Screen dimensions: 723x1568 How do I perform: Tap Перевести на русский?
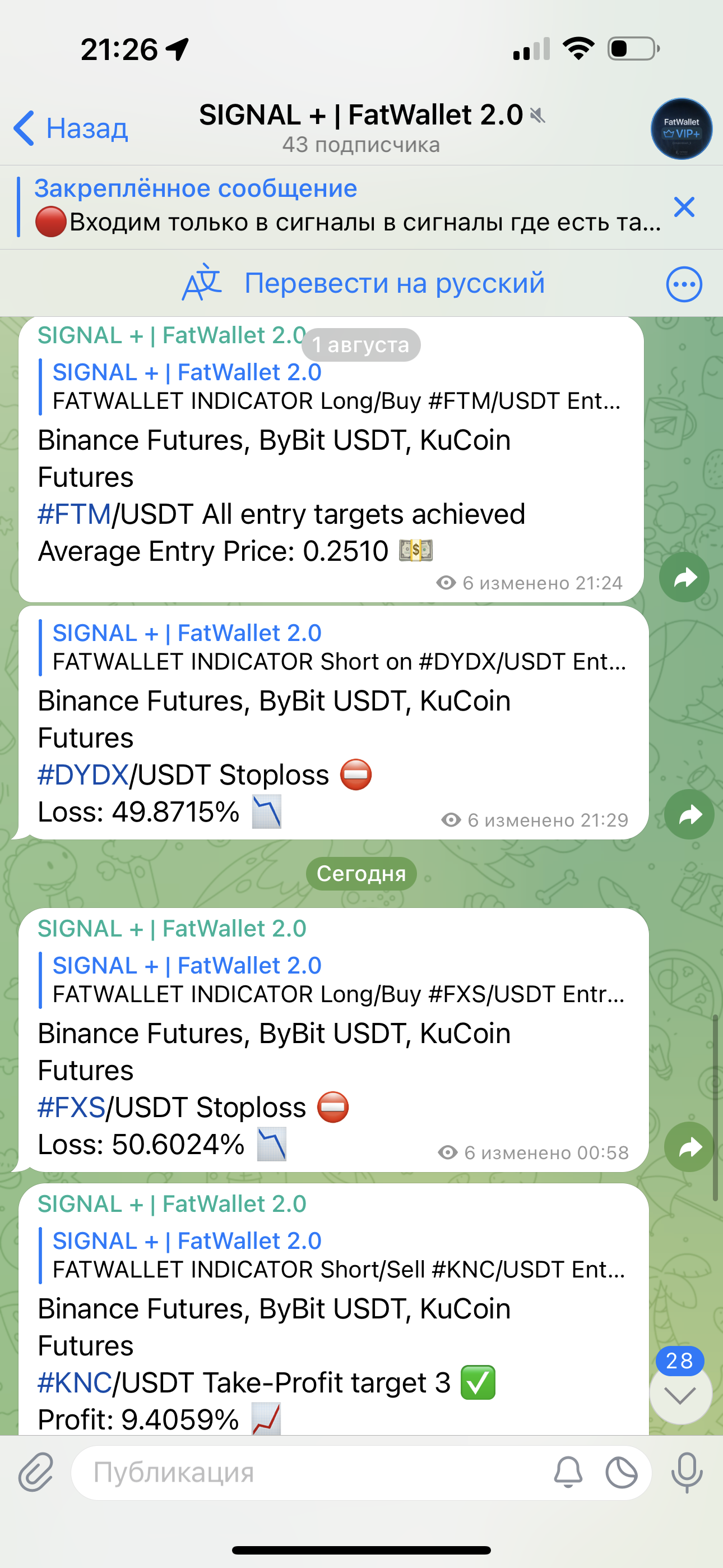tap(363, 283)
